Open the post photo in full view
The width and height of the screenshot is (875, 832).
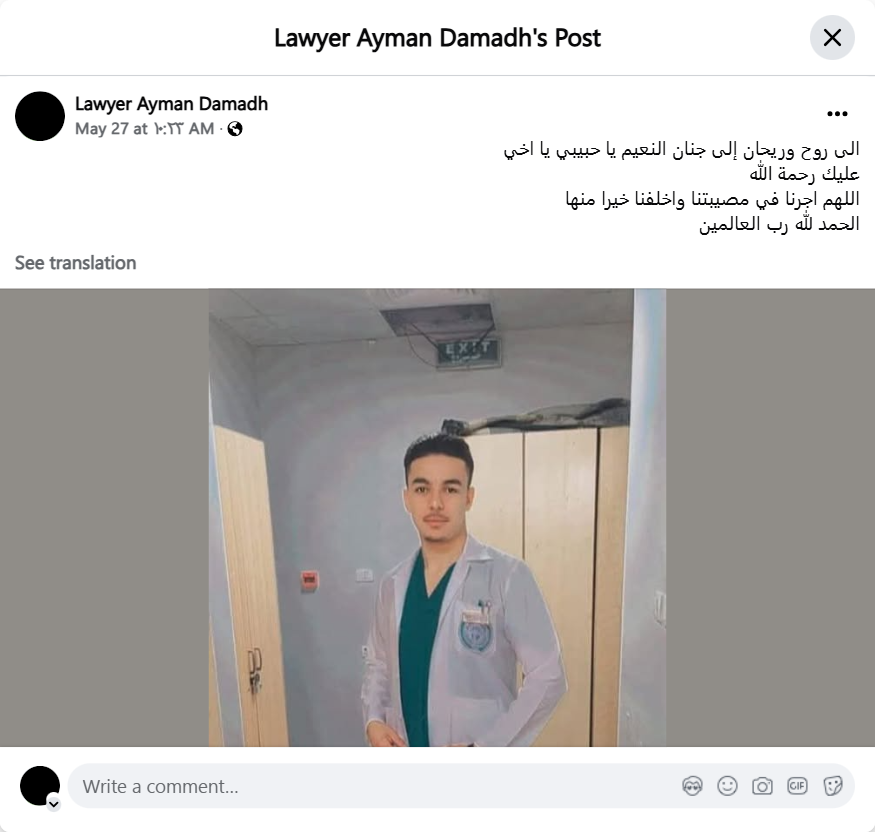tap(437, 517)
